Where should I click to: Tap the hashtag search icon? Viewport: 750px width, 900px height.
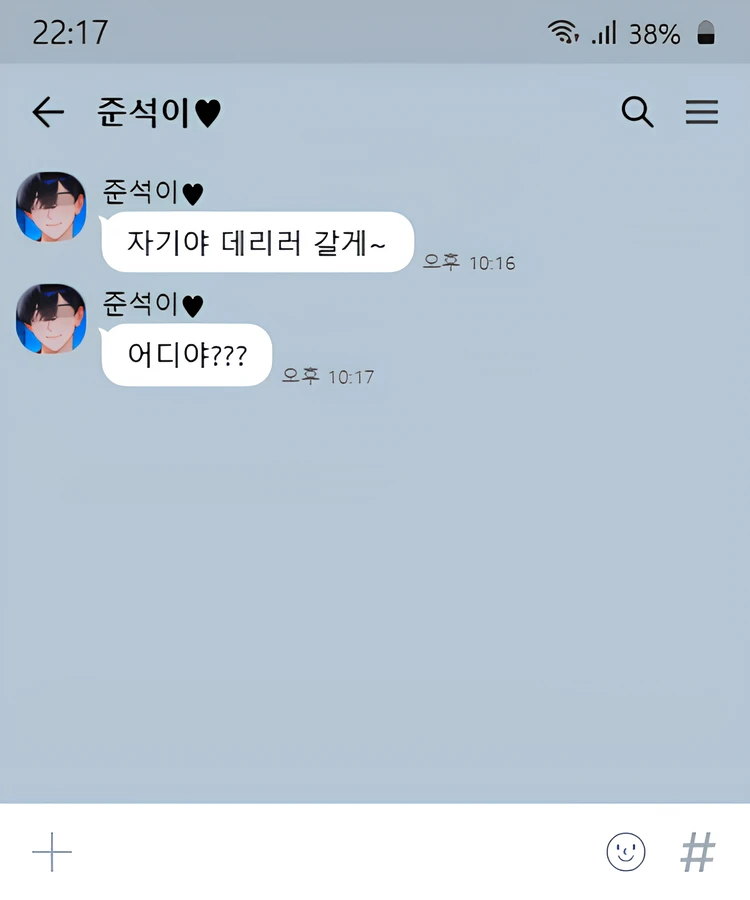[698, 853]
